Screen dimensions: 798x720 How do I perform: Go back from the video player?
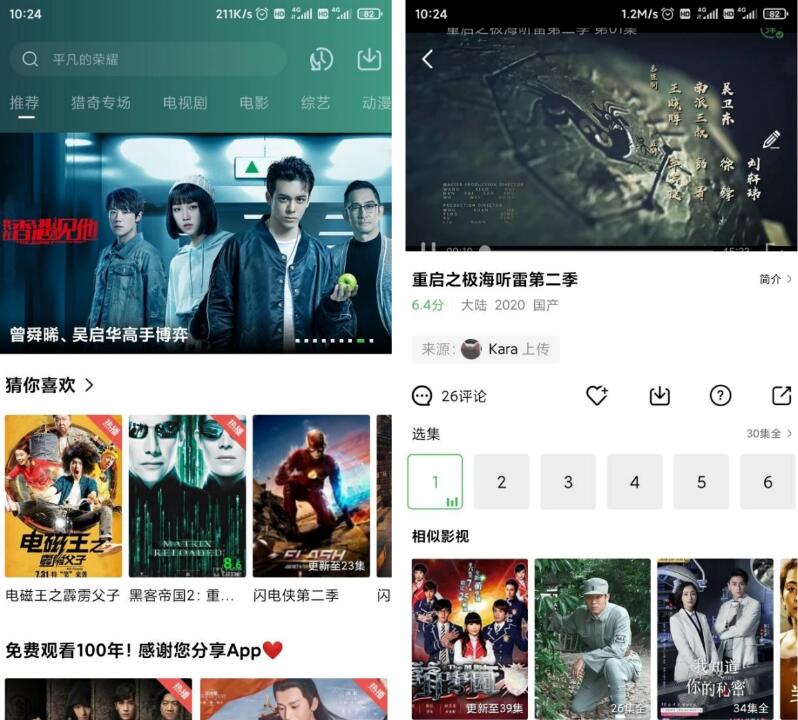tap(428, 59)
